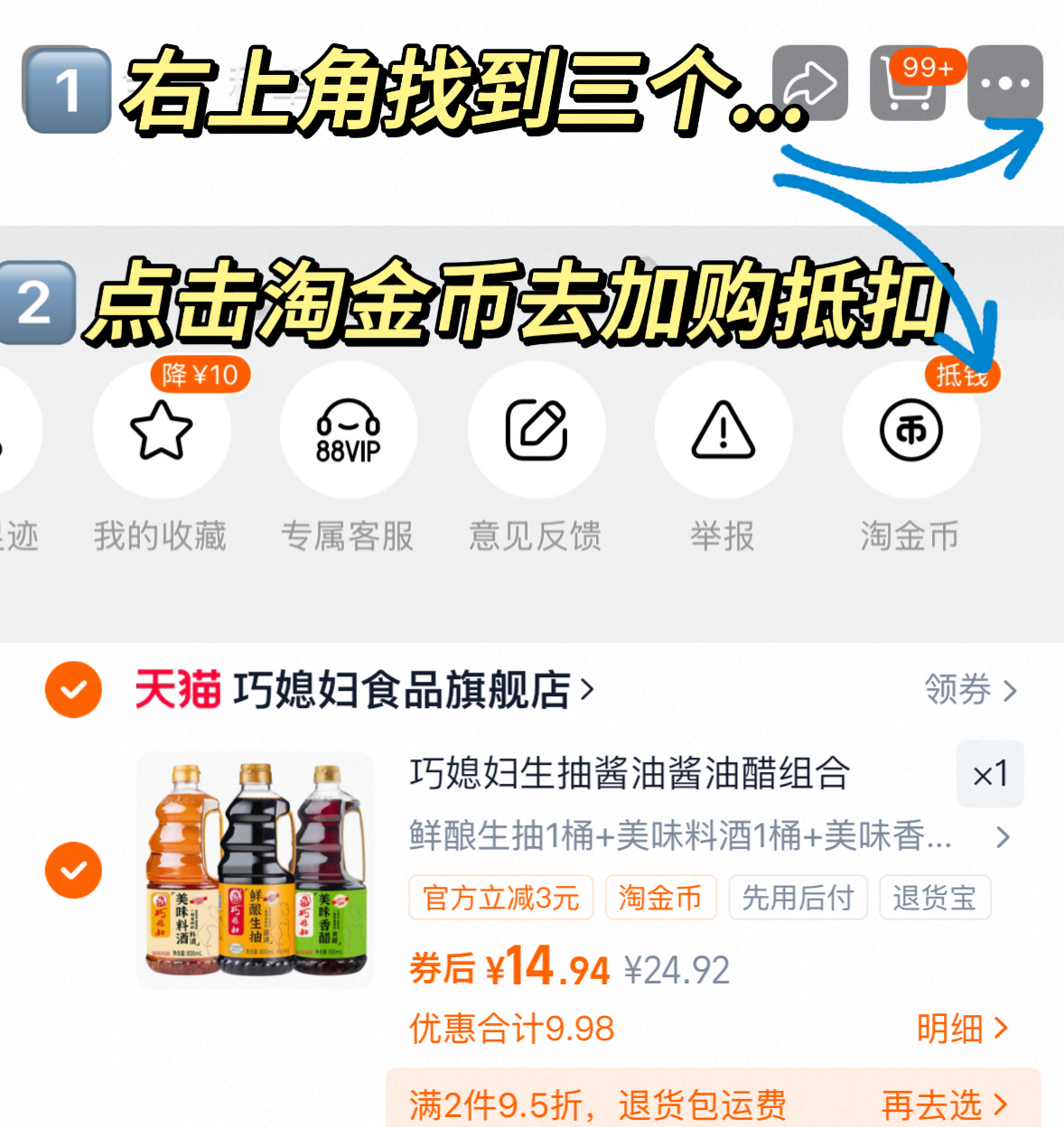
Task: Click the 天猫 logo next to store name
Action: 179,689
